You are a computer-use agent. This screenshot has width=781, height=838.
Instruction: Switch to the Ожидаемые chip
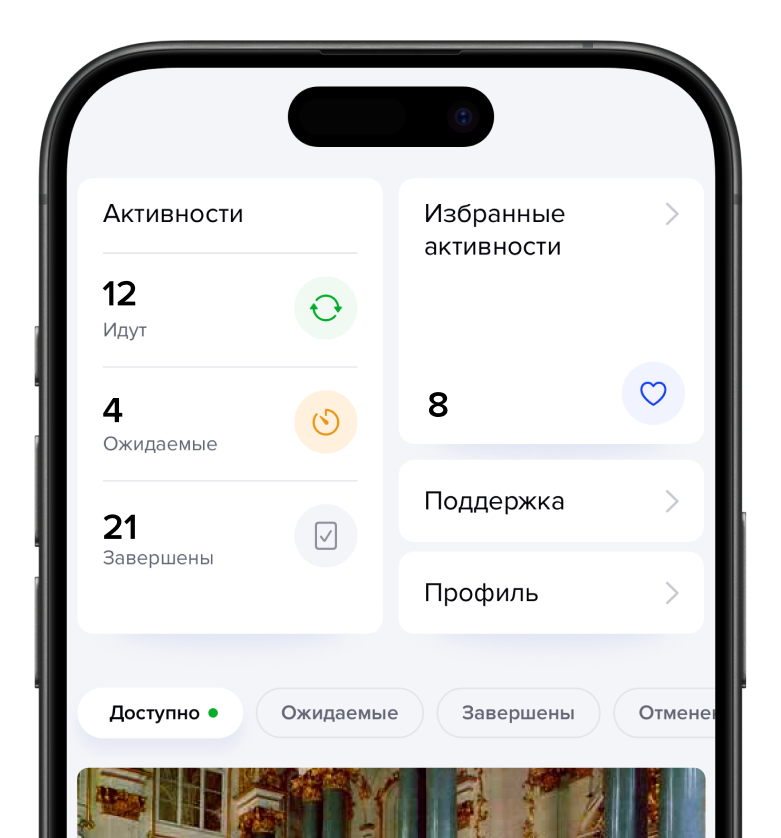click(x=339, y=713)
